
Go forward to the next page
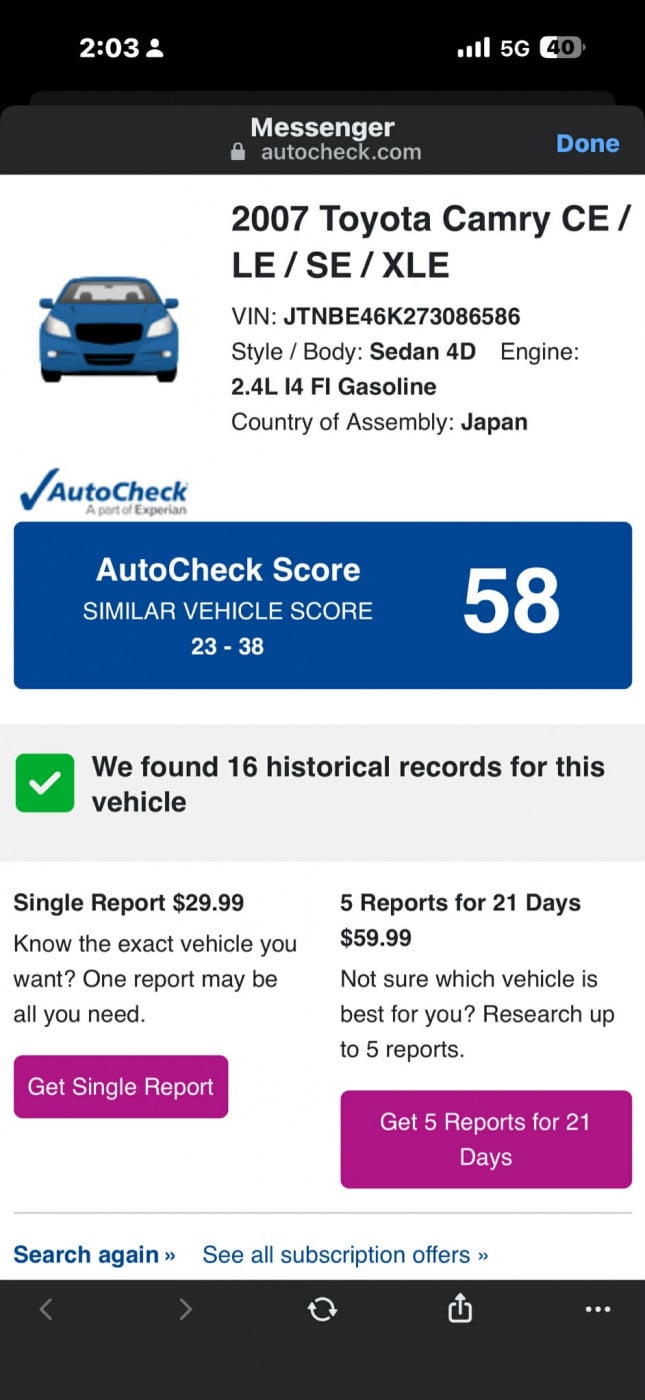(185, 1309)
